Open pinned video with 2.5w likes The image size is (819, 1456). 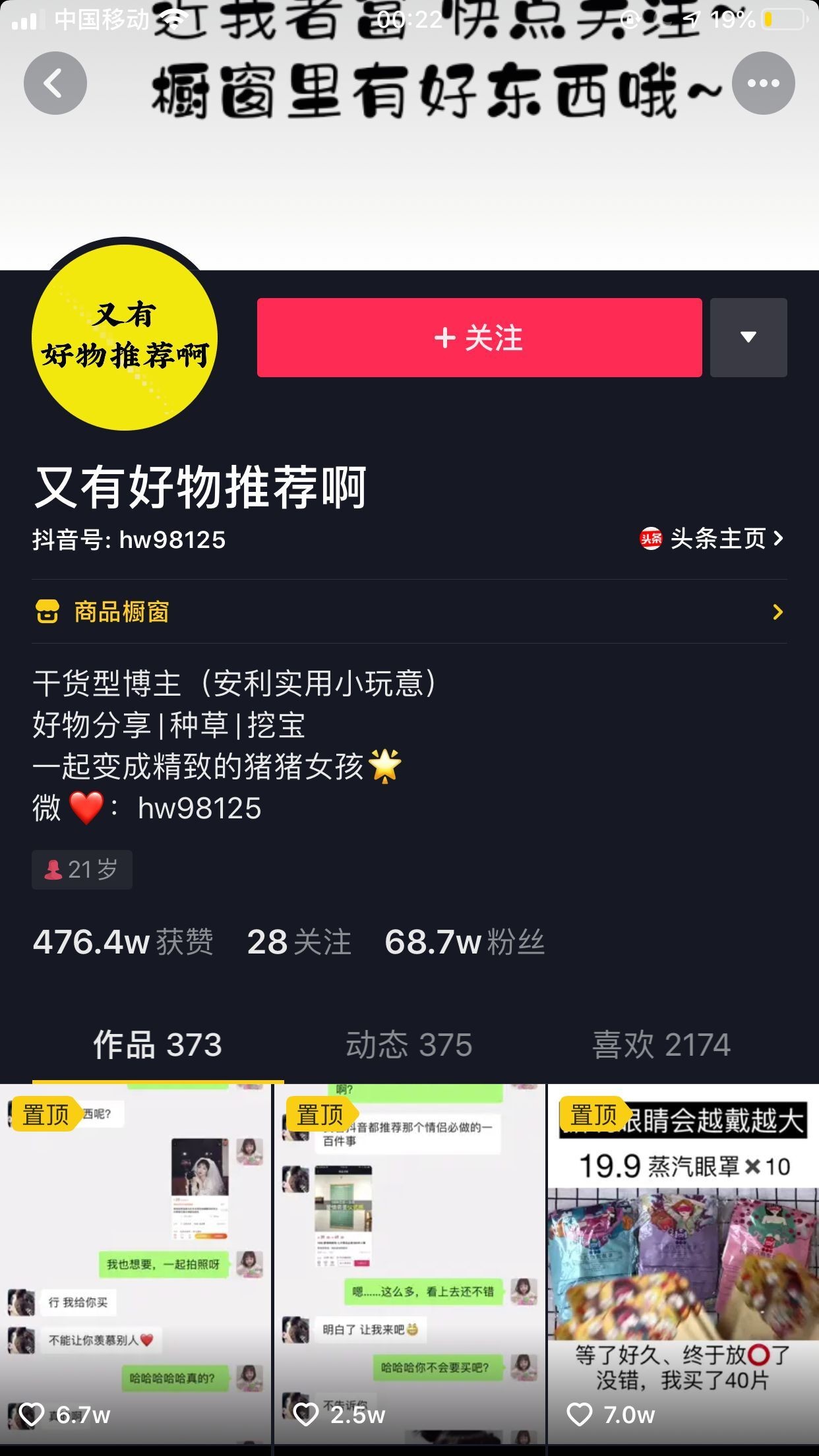click(409, 1266)
